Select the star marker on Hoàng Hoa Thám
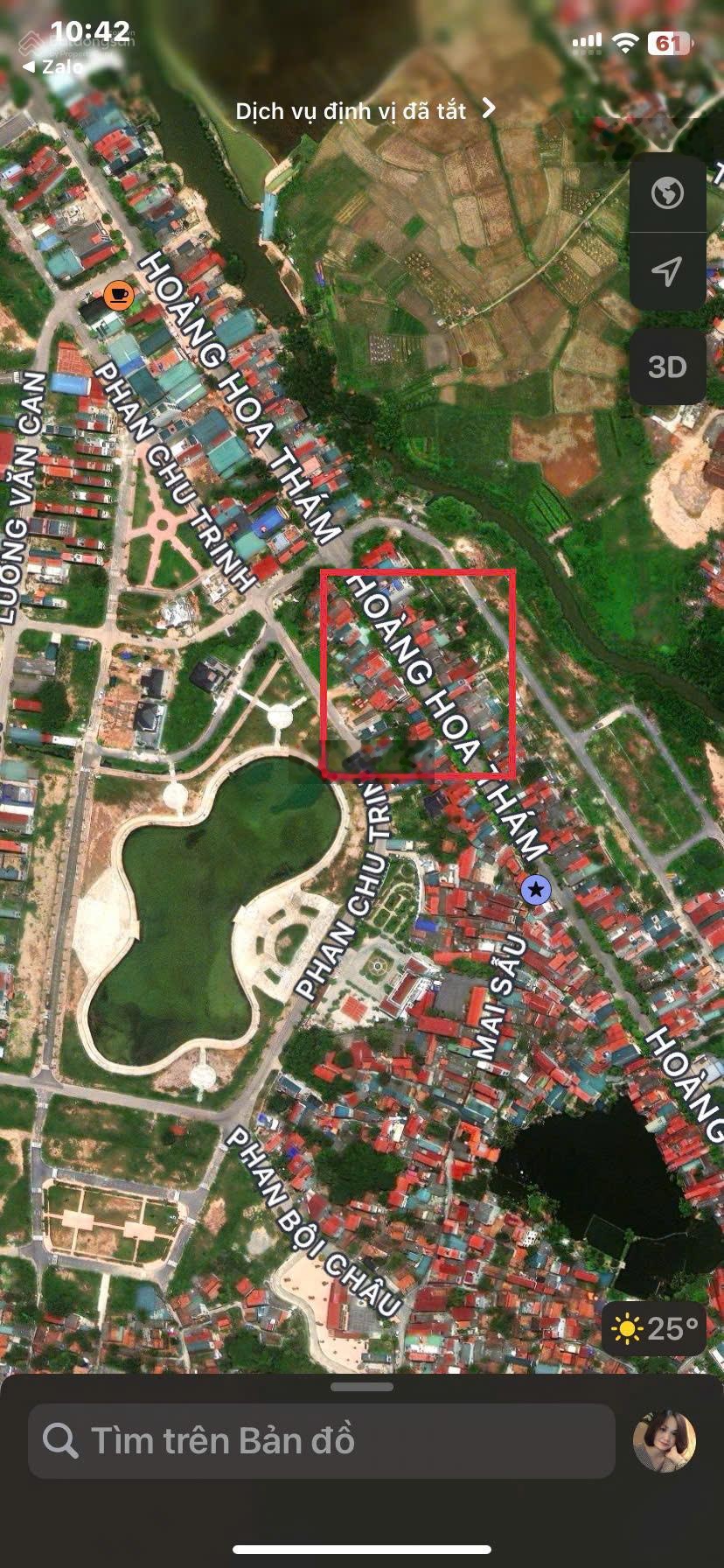Screen dimensions: 724x1568 pos(536,891)
